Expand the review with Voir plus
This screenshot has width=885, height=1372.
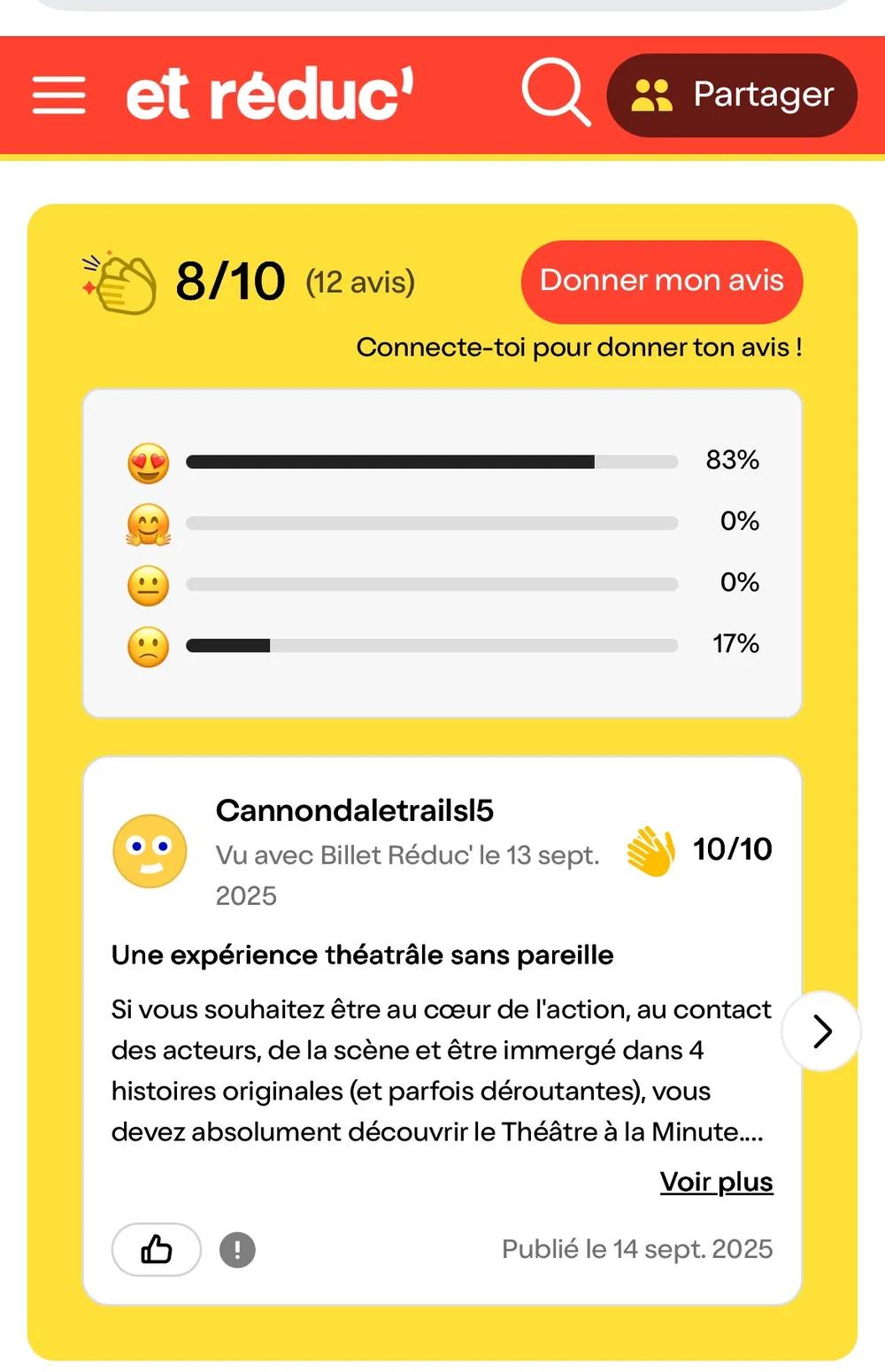717,1181
